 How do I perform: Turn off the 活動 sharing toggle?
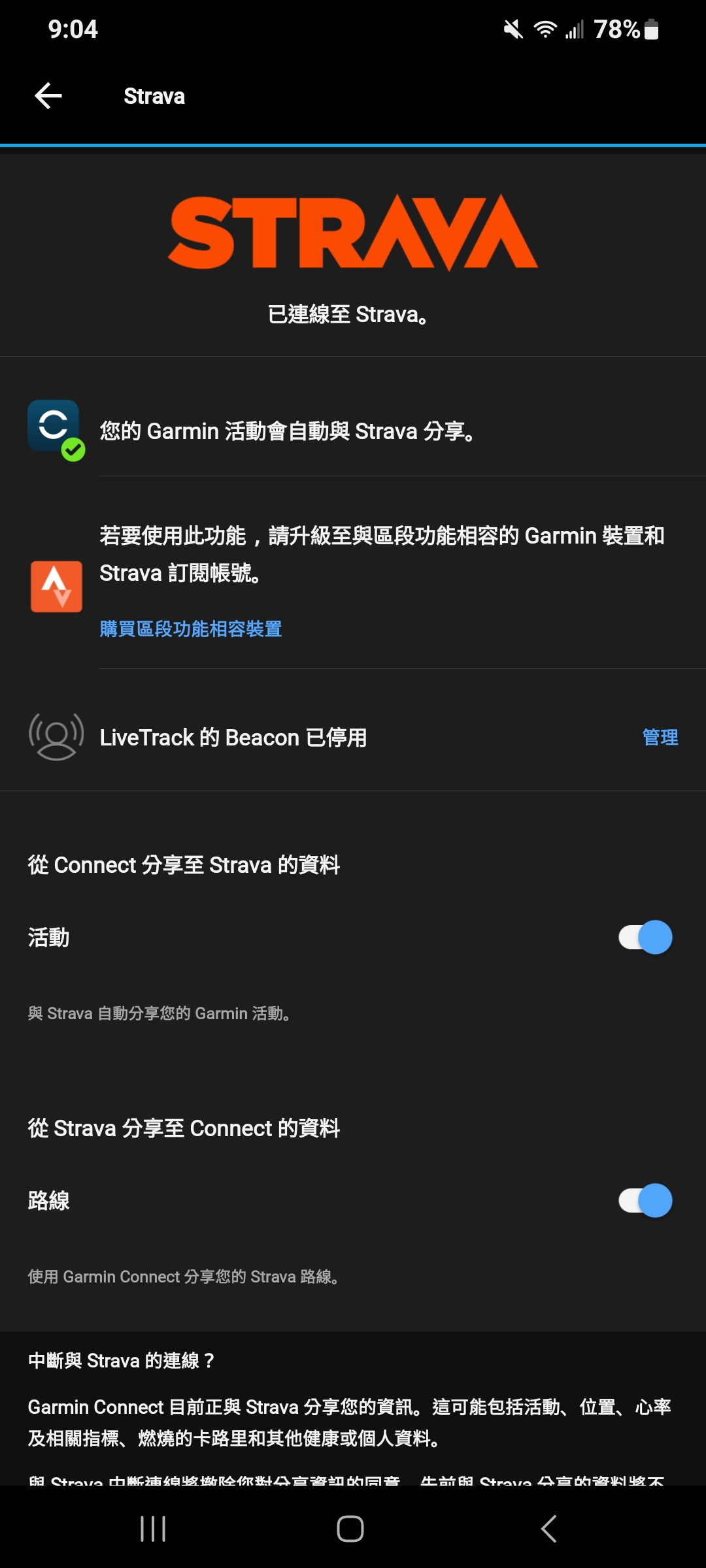point(644,937)
